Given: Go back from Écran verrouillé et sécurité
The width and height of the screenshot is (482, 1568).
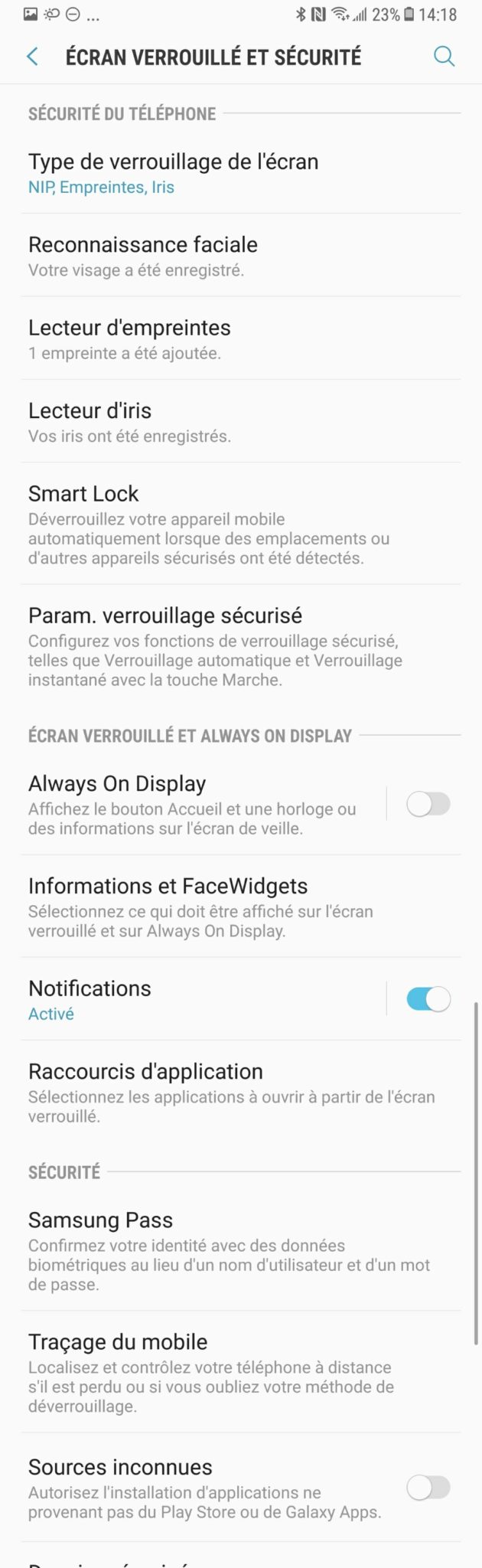Looking at the screenshot, I should (x=32, y=57).
